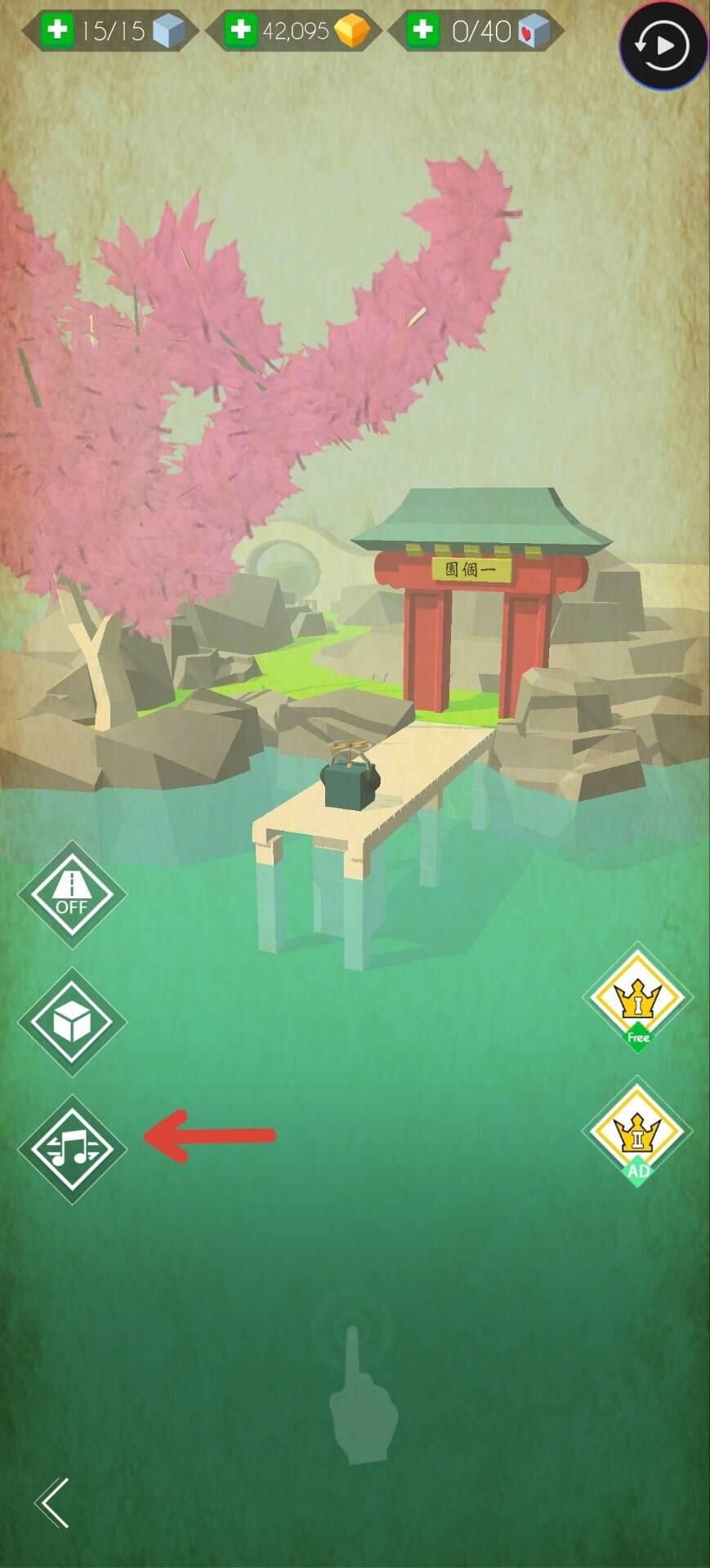Go back with the left arrow

pyautogui.click(x=52, y=1503)
